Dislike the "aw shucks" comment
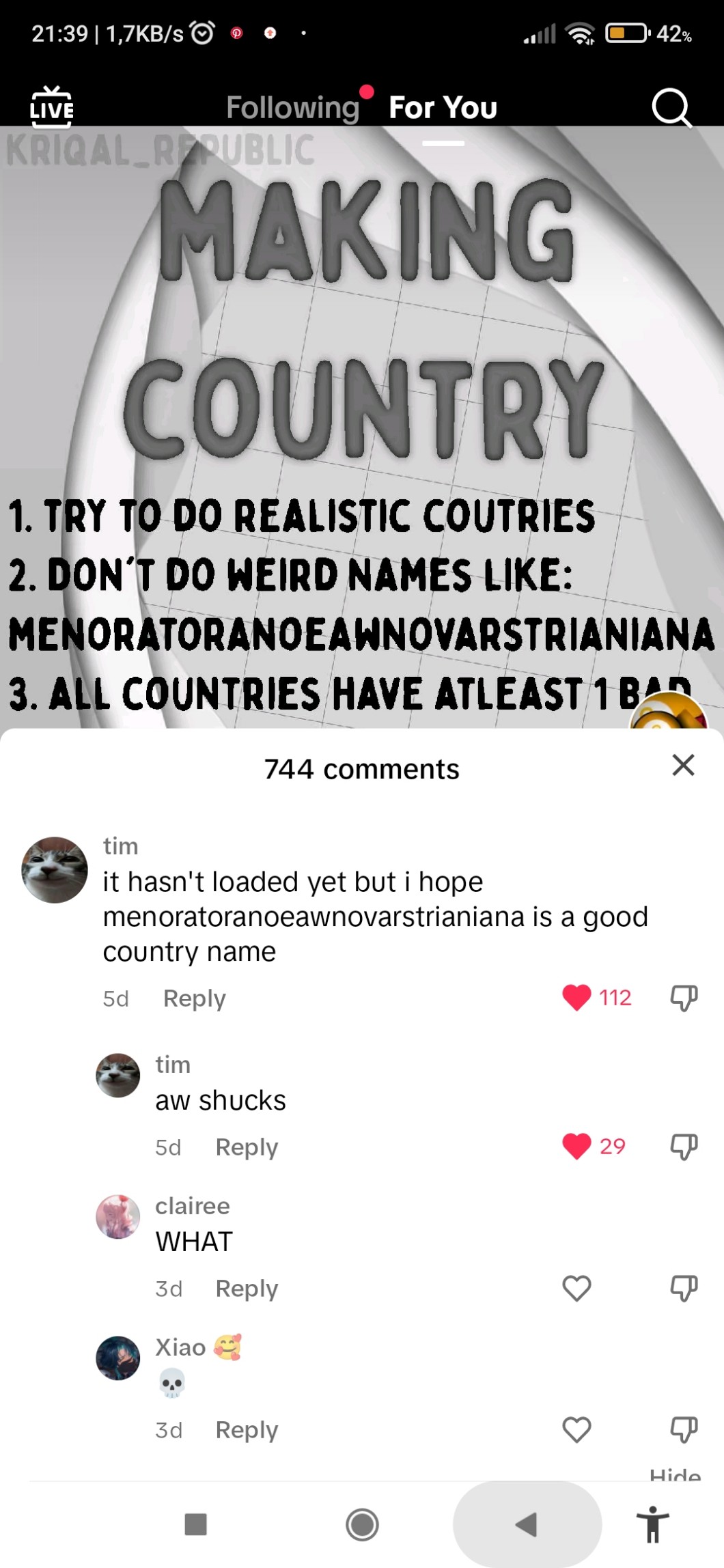Screen dimensions: 724x1568 click(684, 1147)
